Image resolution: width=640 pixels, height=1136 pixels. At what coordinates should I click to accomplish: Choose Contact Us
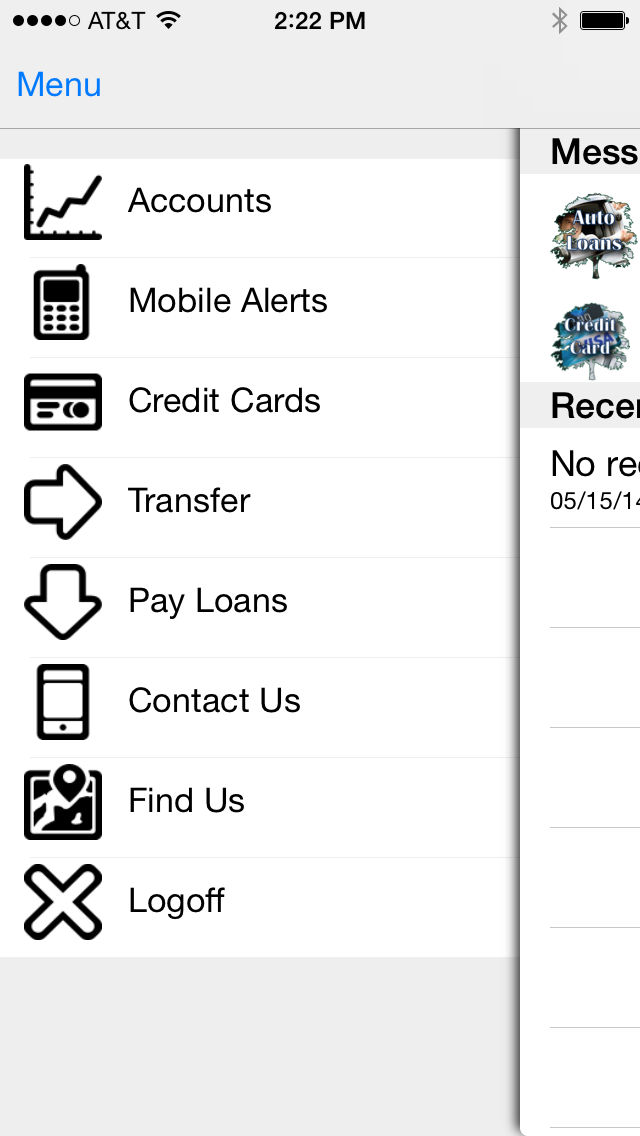click(259, 701)
